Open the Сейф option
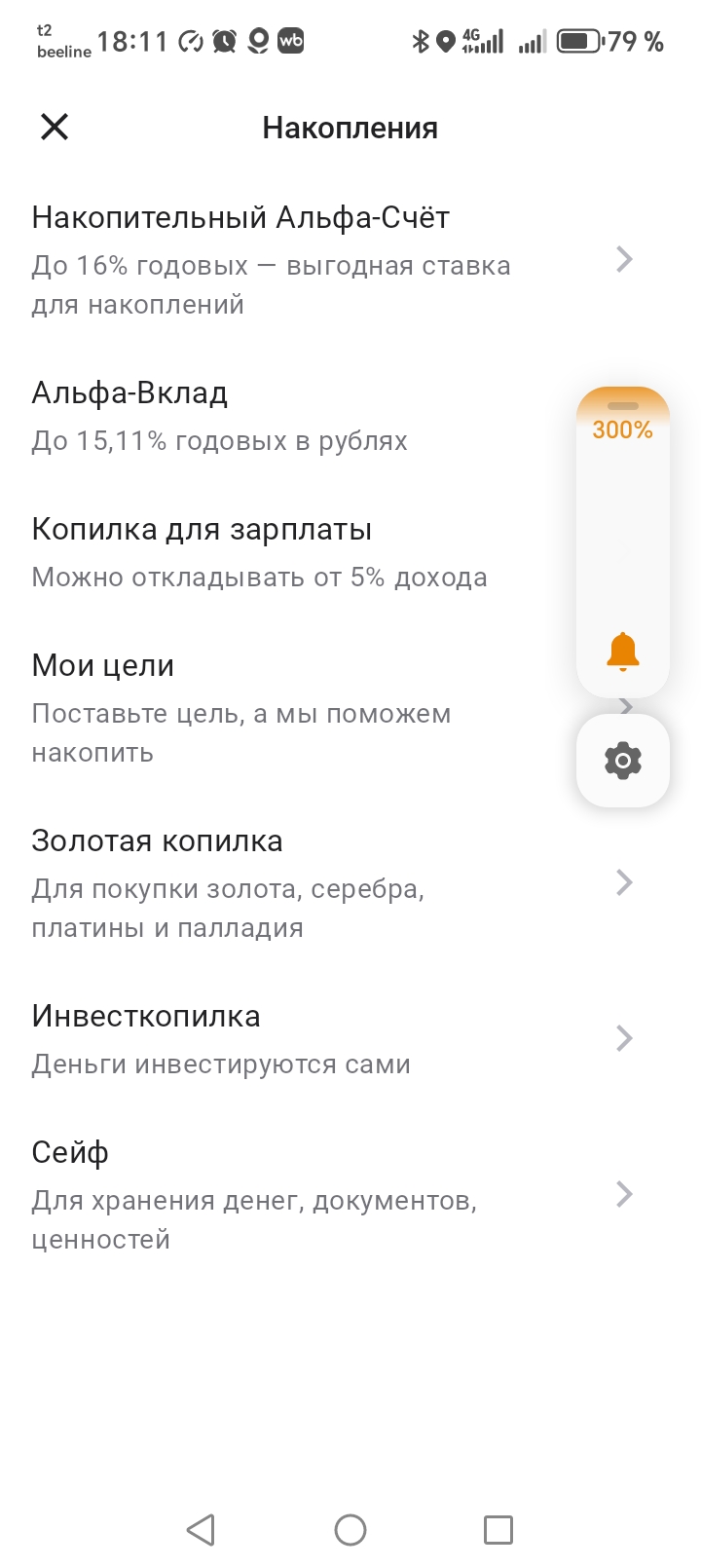Screen dimensions: 701x1568 pos(292,1194)
